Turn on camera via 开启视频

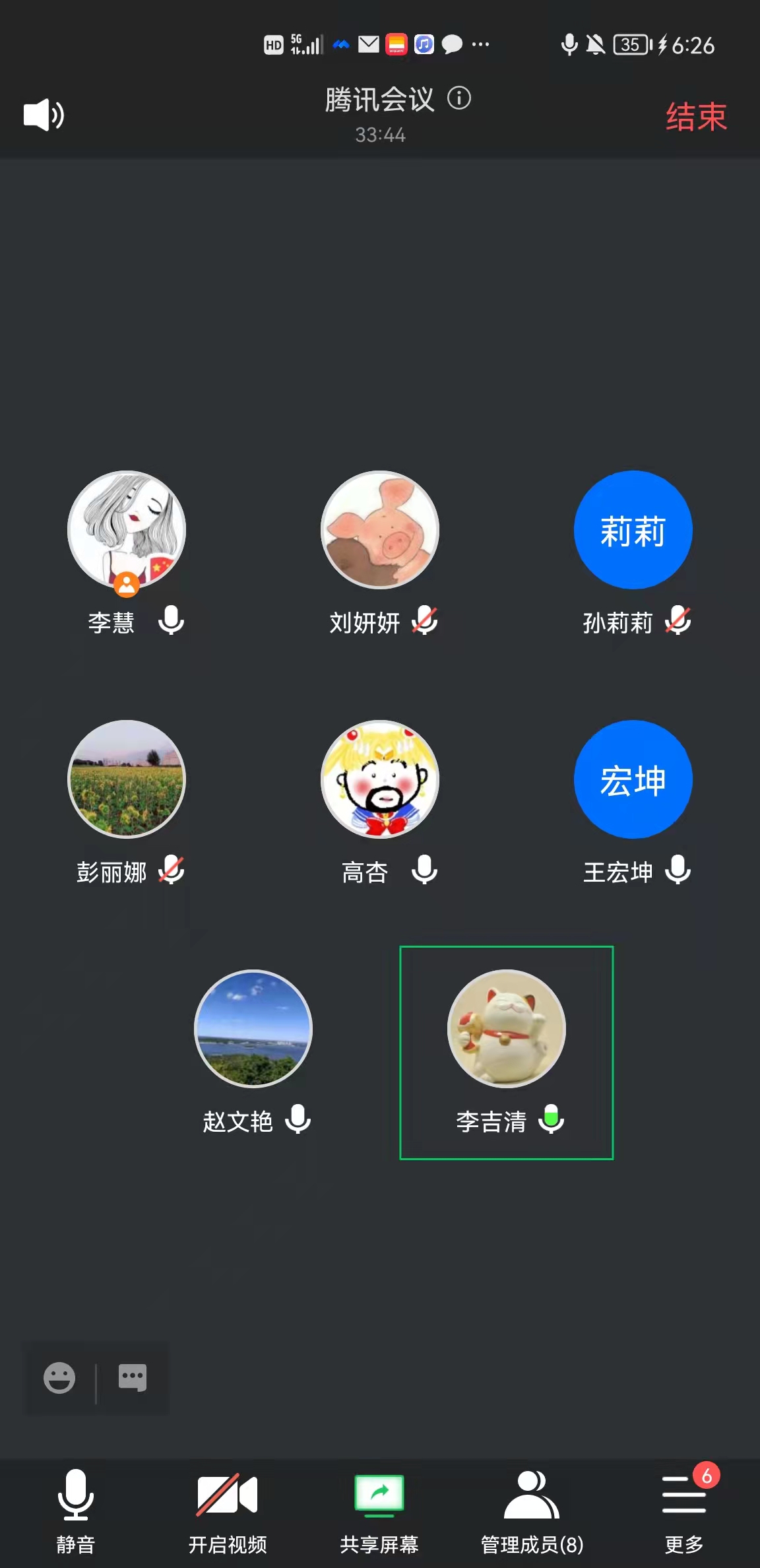click(228, 1511)
